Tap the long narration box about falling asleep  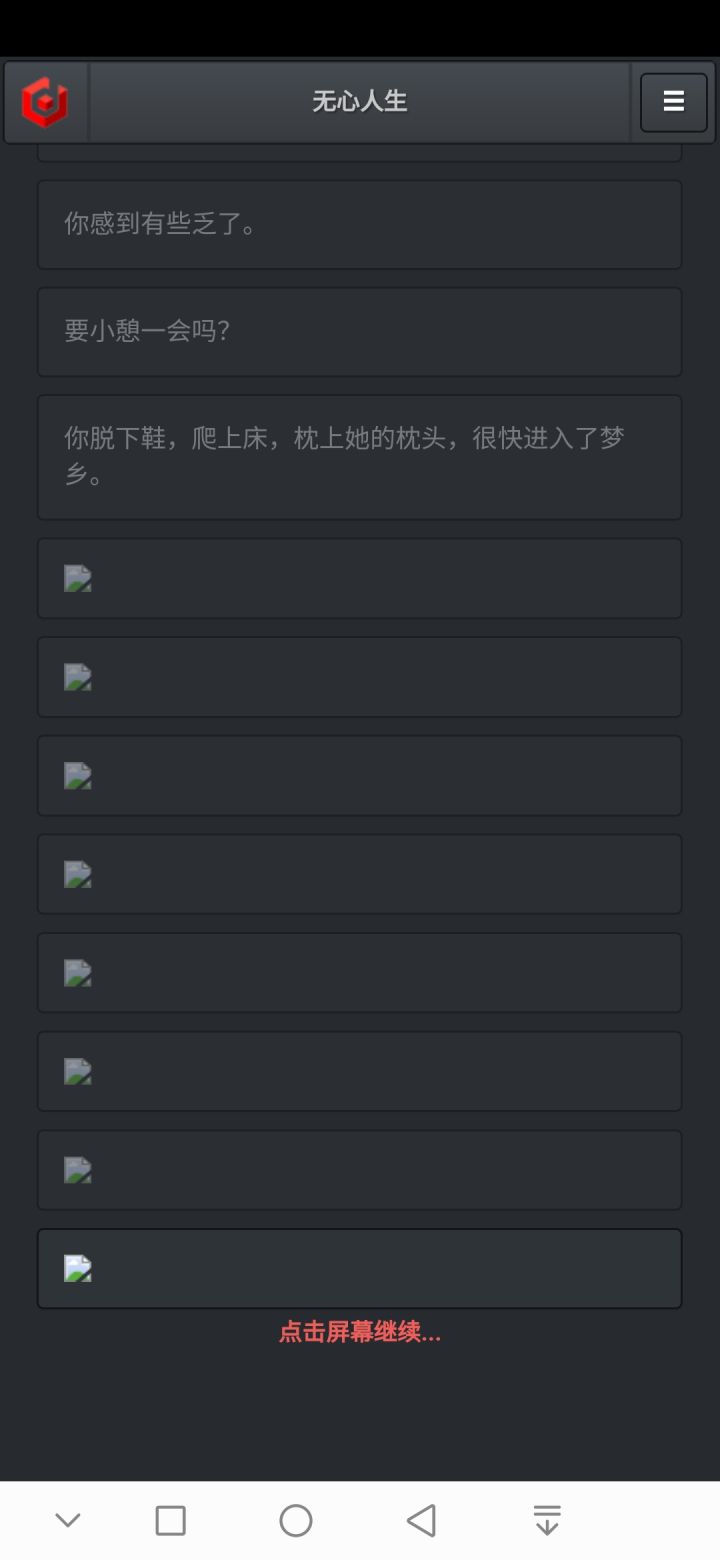(x=360, y=457)
